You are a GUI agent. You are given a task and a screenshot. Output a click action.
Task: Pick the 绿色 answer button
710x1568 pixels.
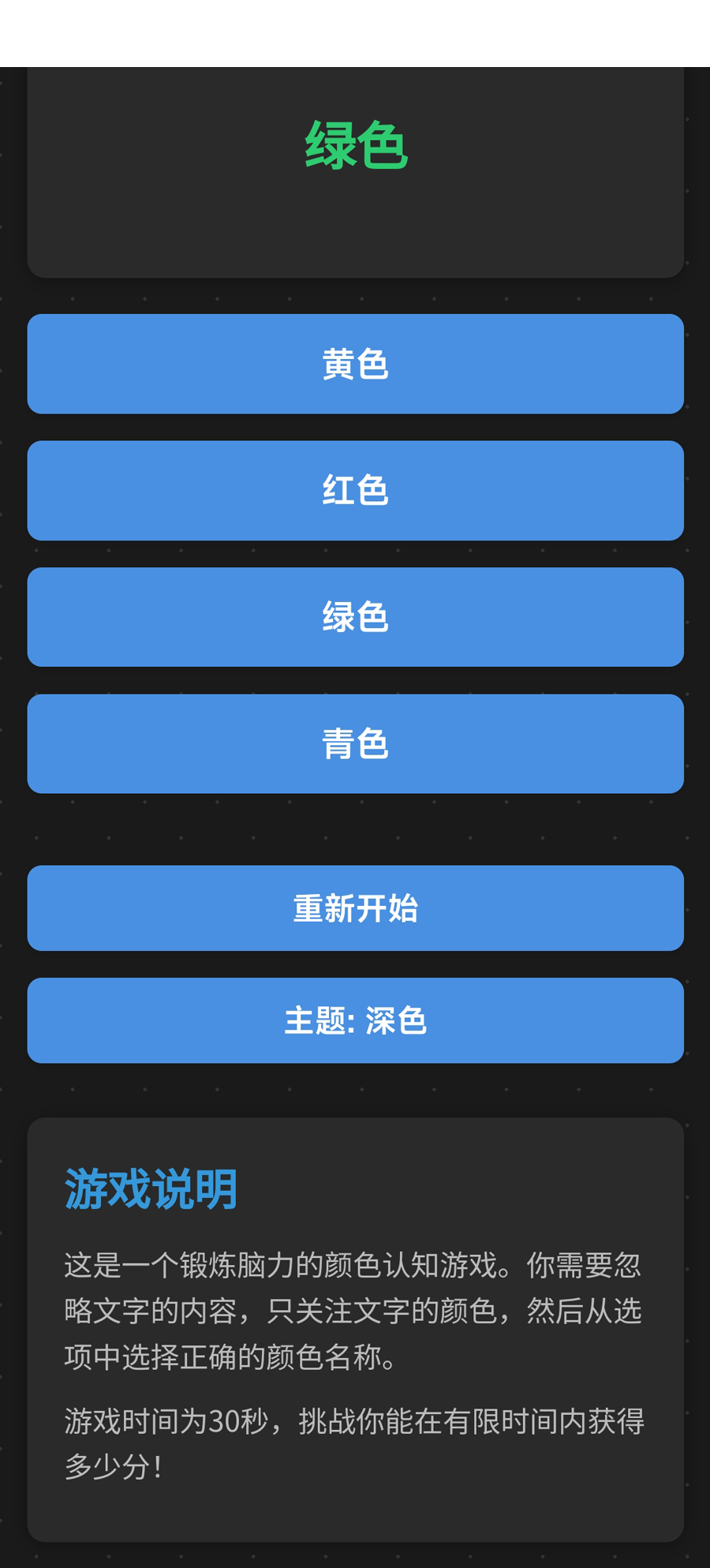(x=355, y=617)
